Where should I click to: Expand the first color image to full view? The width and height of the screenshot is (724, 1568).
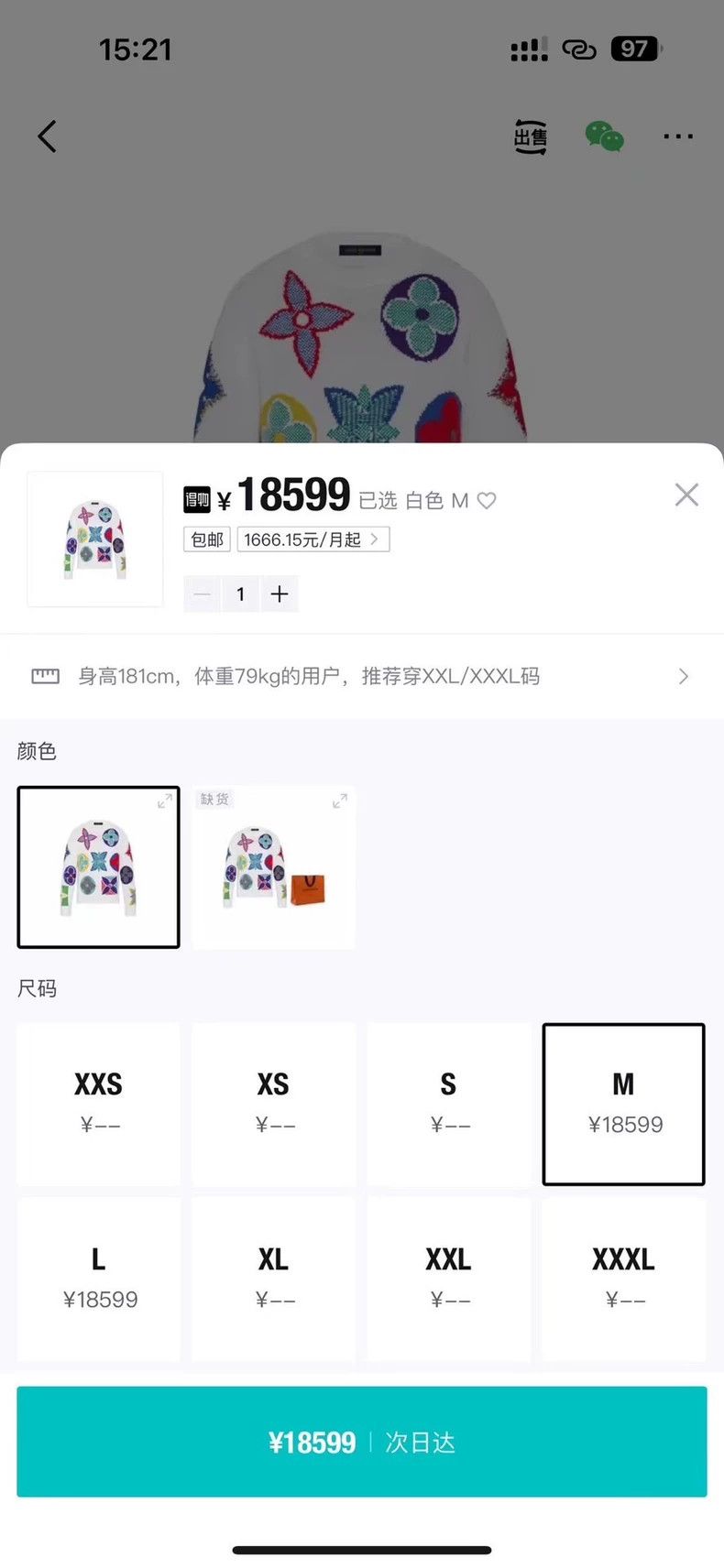tap(165, 801)
